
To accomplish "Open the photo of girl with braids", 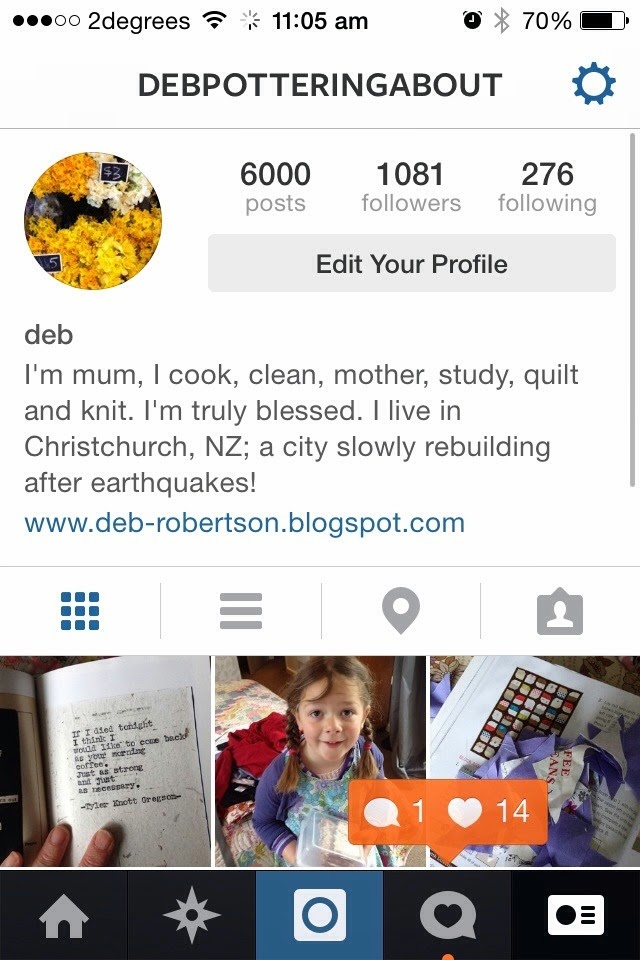I will pos(320,761).
